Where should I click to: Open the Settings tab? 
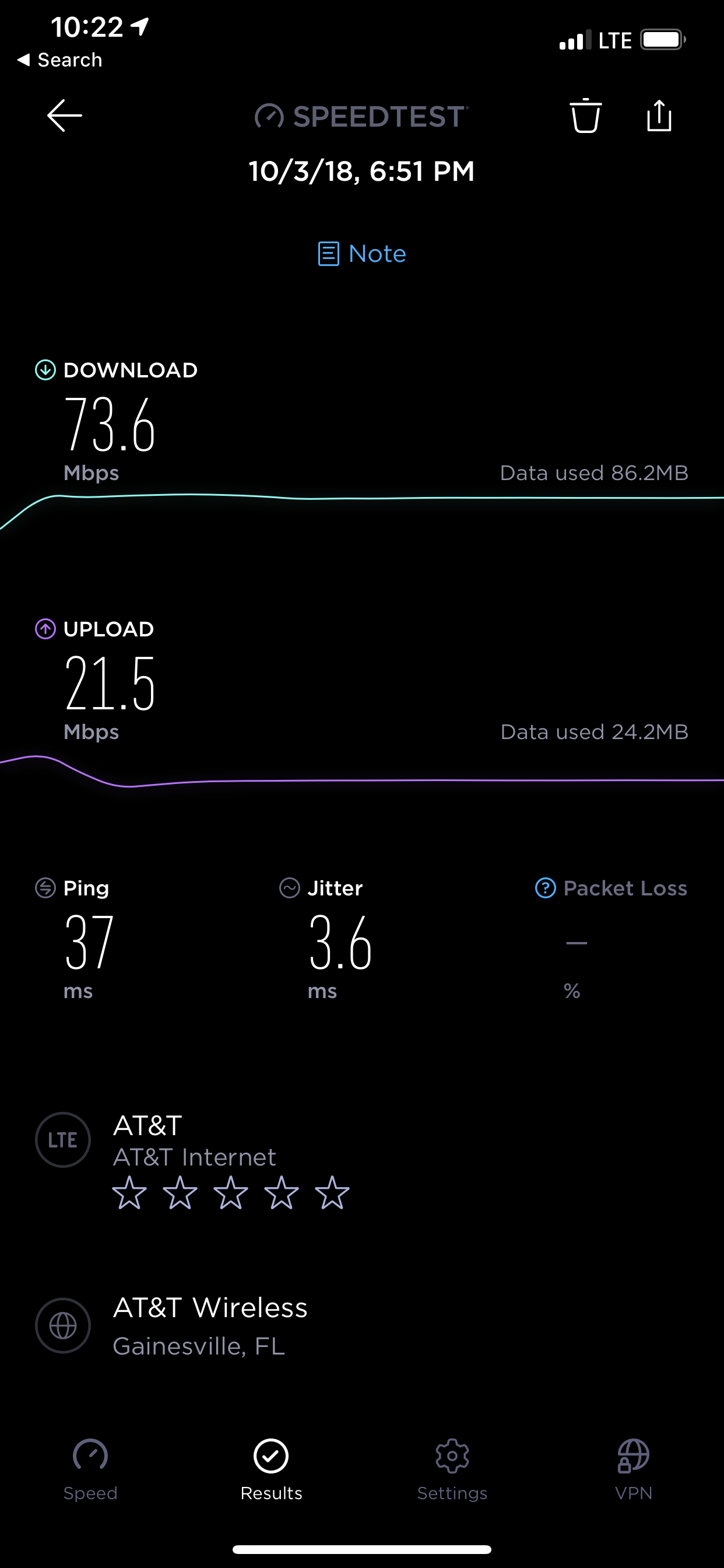(x=452, y=1469)
